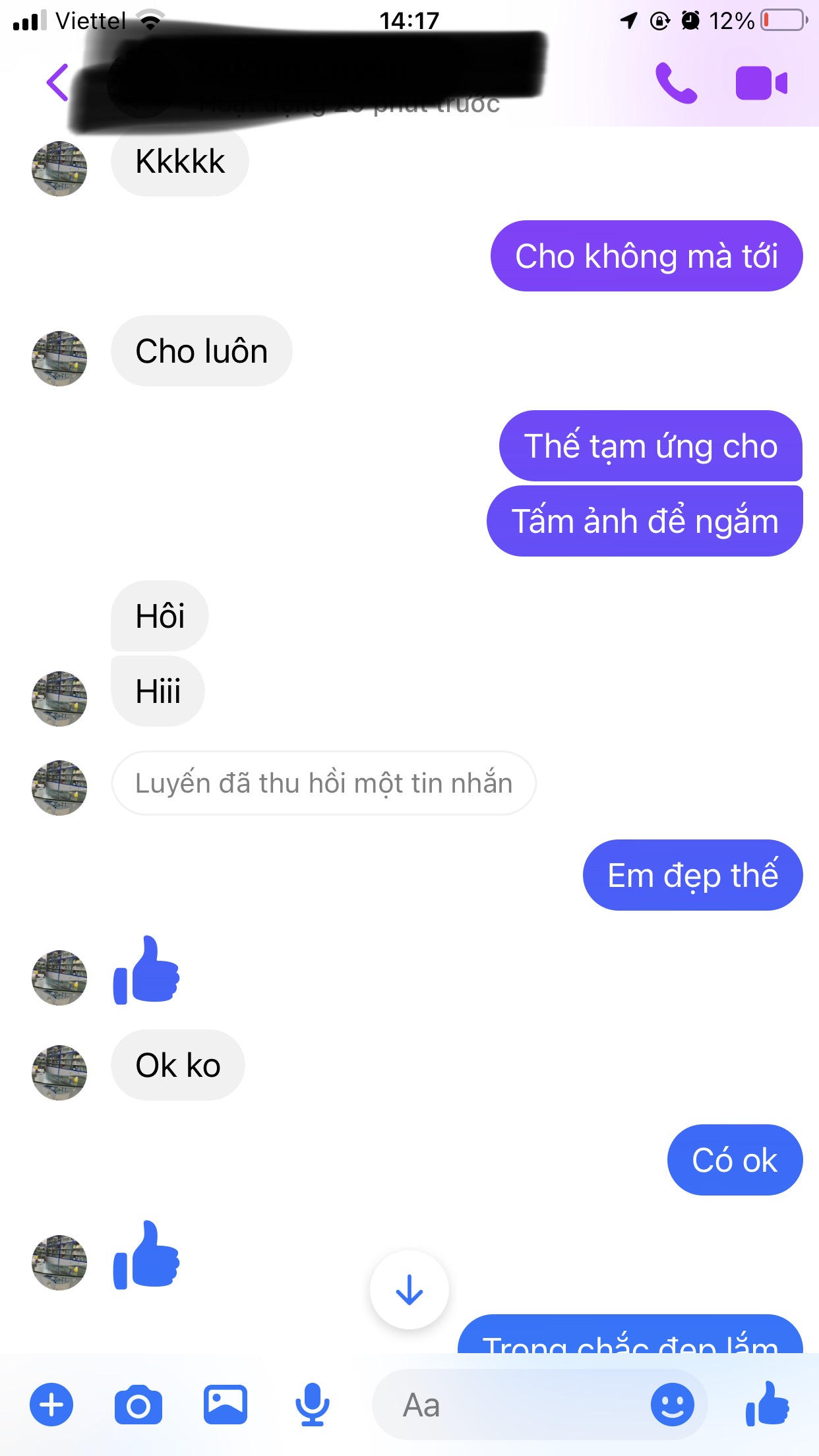Go back to the chat list

pyautogui.click(x=58, y=83)
